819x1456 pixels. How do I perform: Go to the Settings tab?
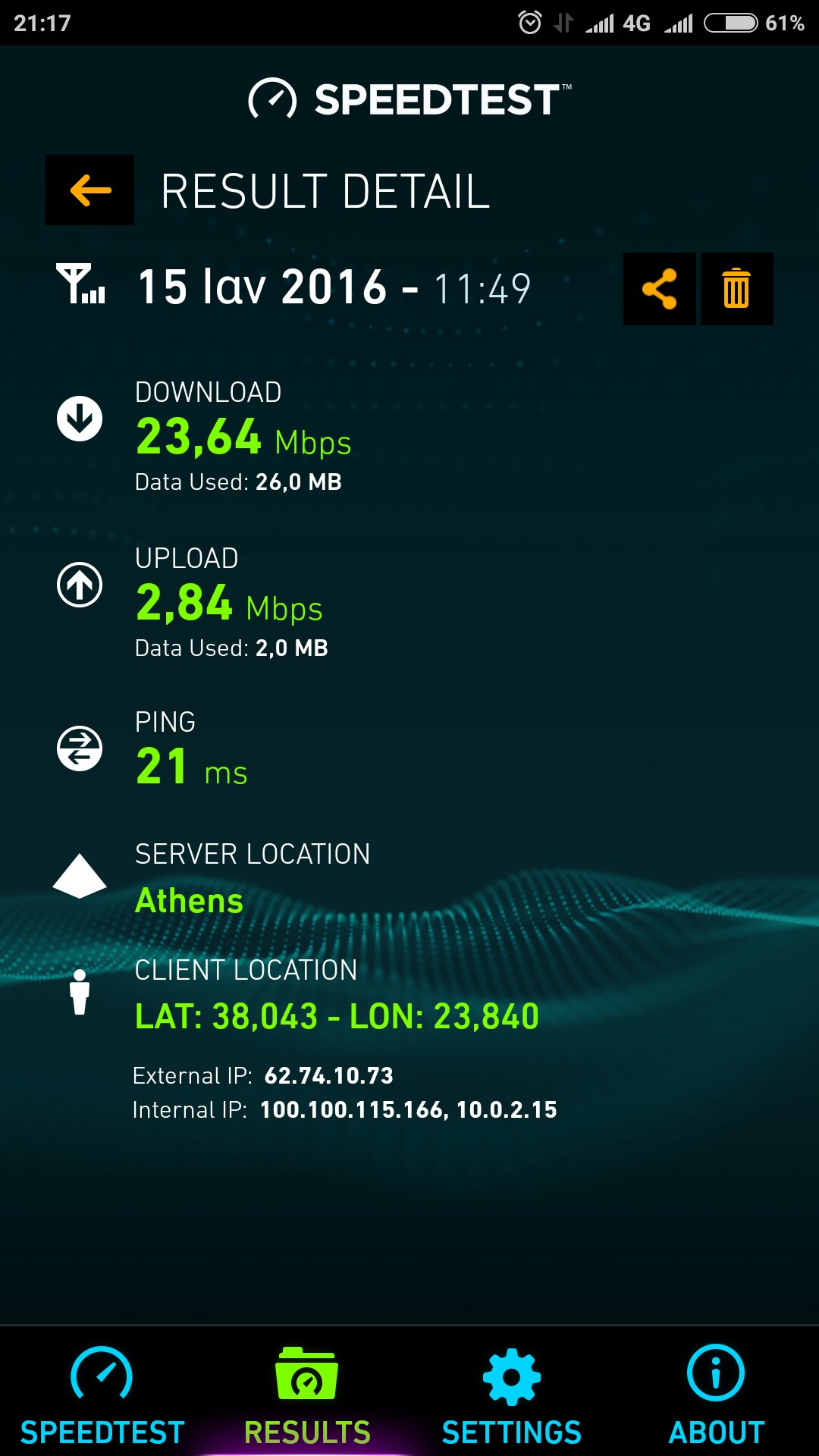click(x=512, y=1395)
